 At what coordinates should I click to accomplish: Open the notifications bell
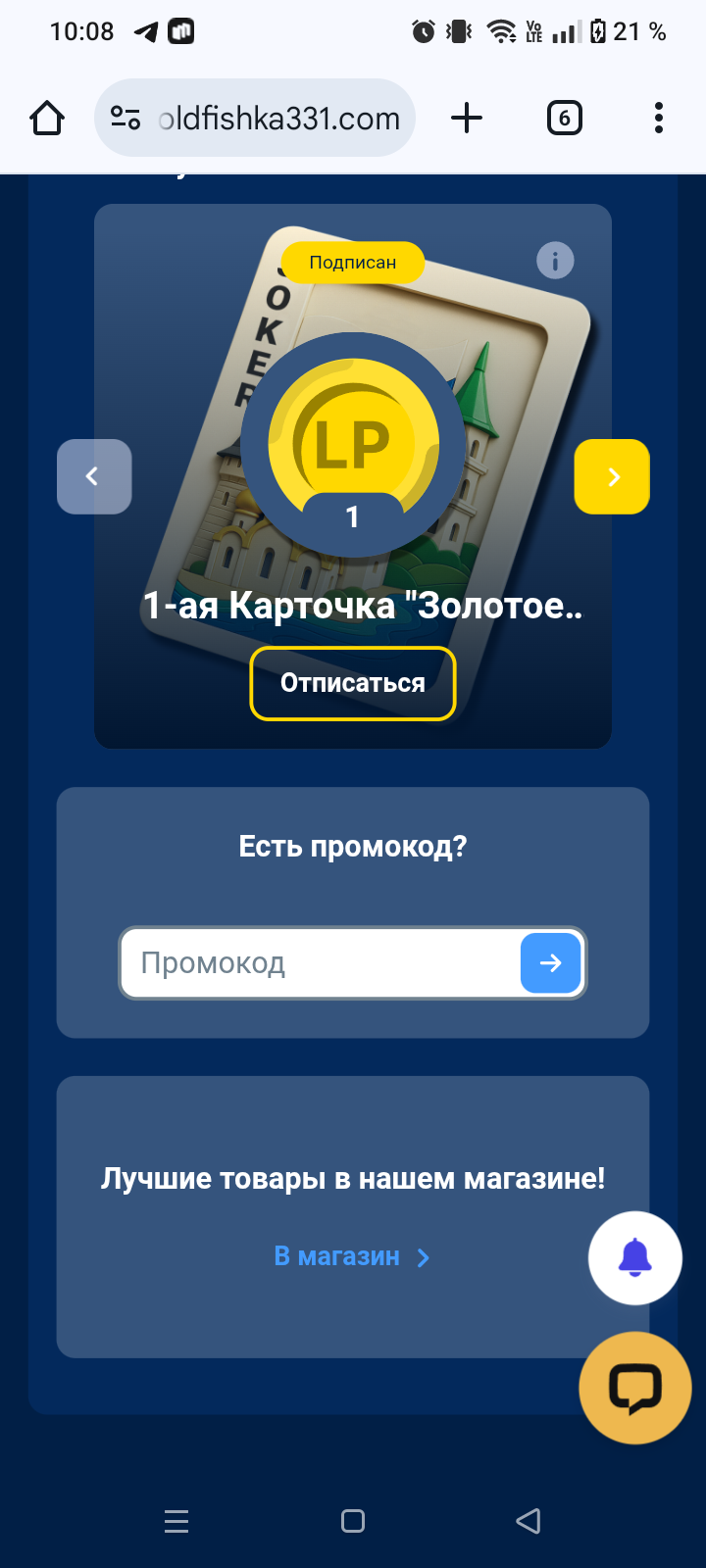[x=634, y=1257]
